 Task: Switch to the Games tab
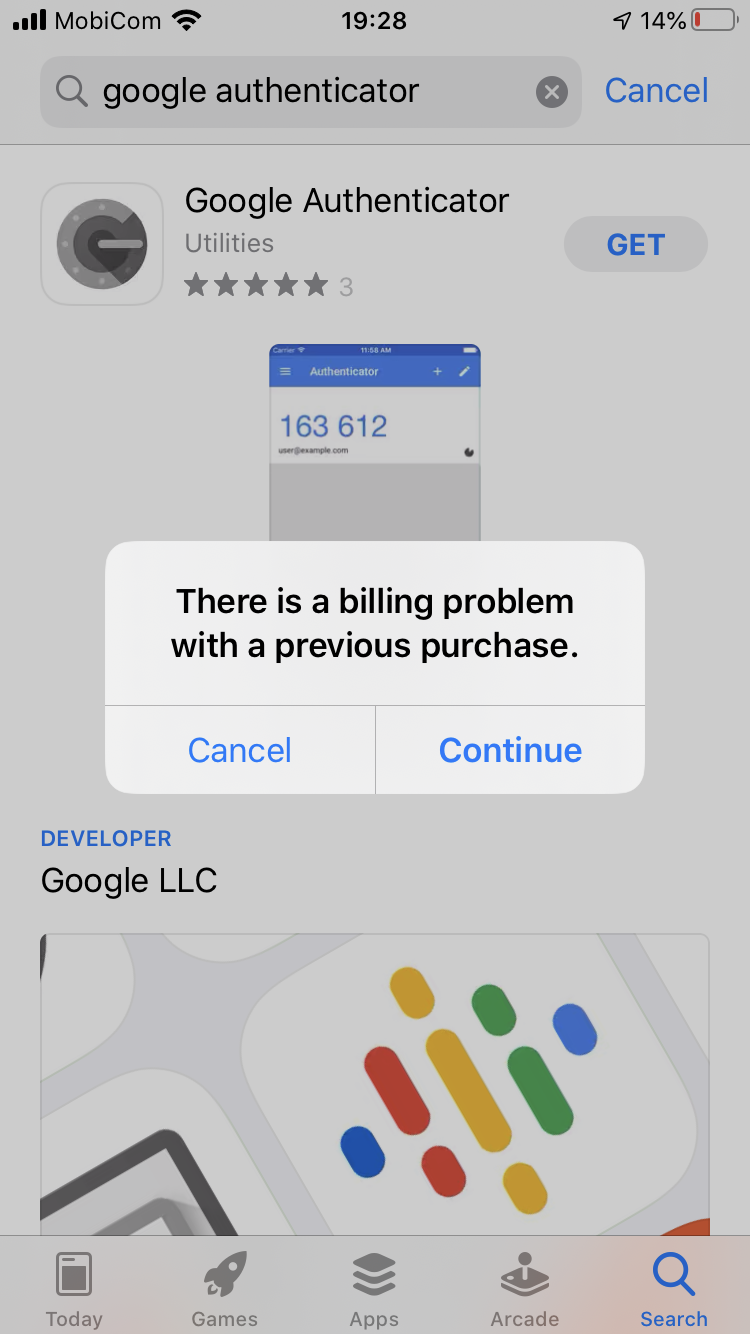tap(224, 1289)
